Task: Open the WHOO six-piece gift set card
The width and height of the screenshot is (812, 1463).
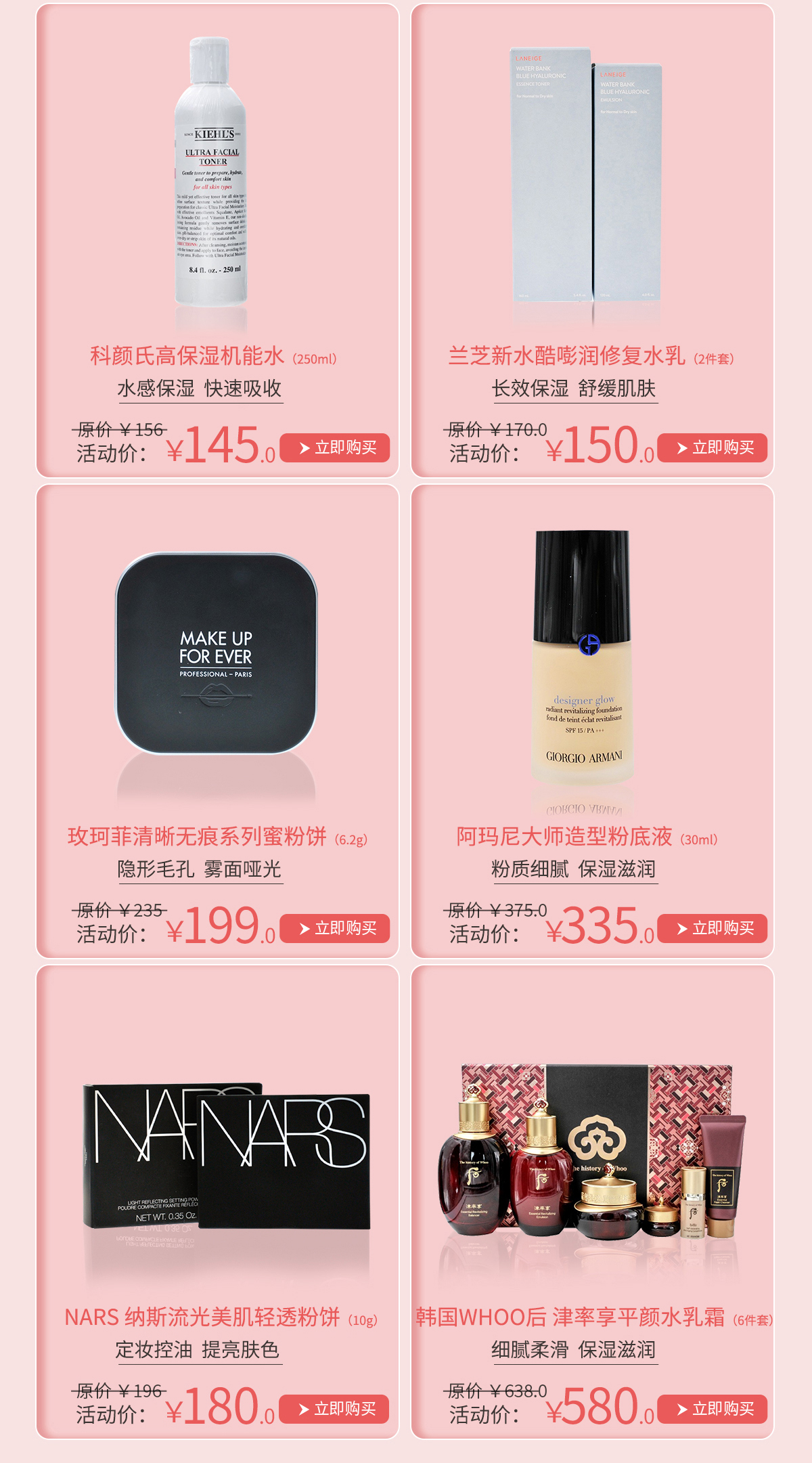Action: pos(593,1202)
